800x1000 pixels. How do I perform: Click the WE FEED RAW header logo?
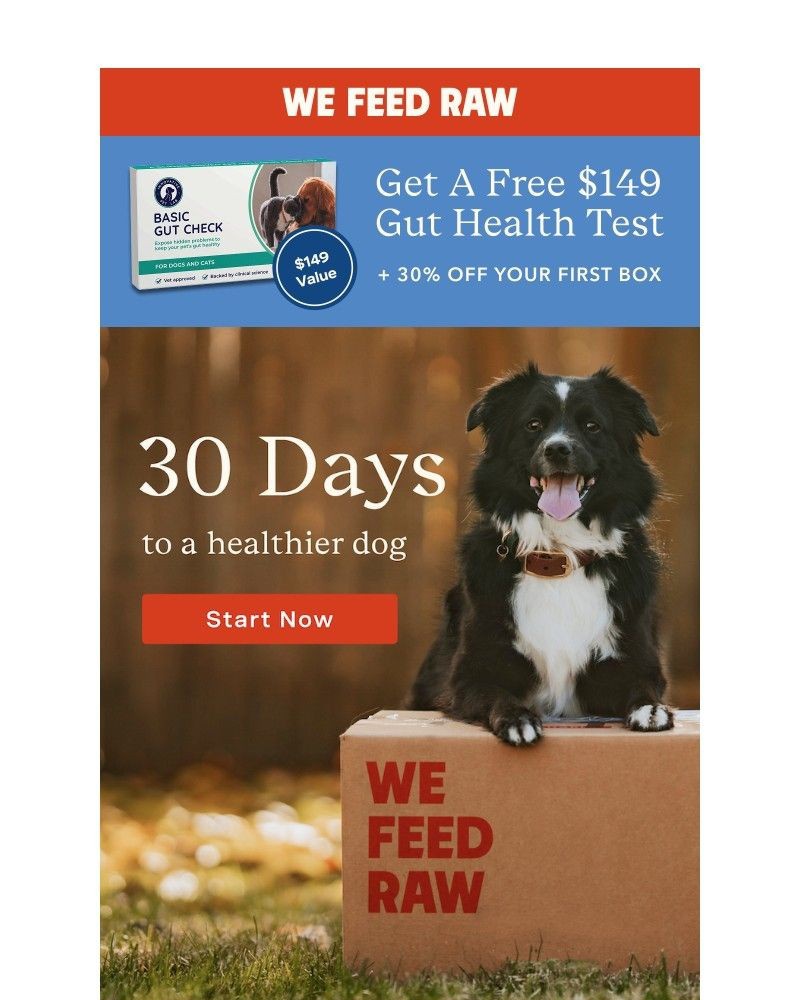click(x=400, y=99)
